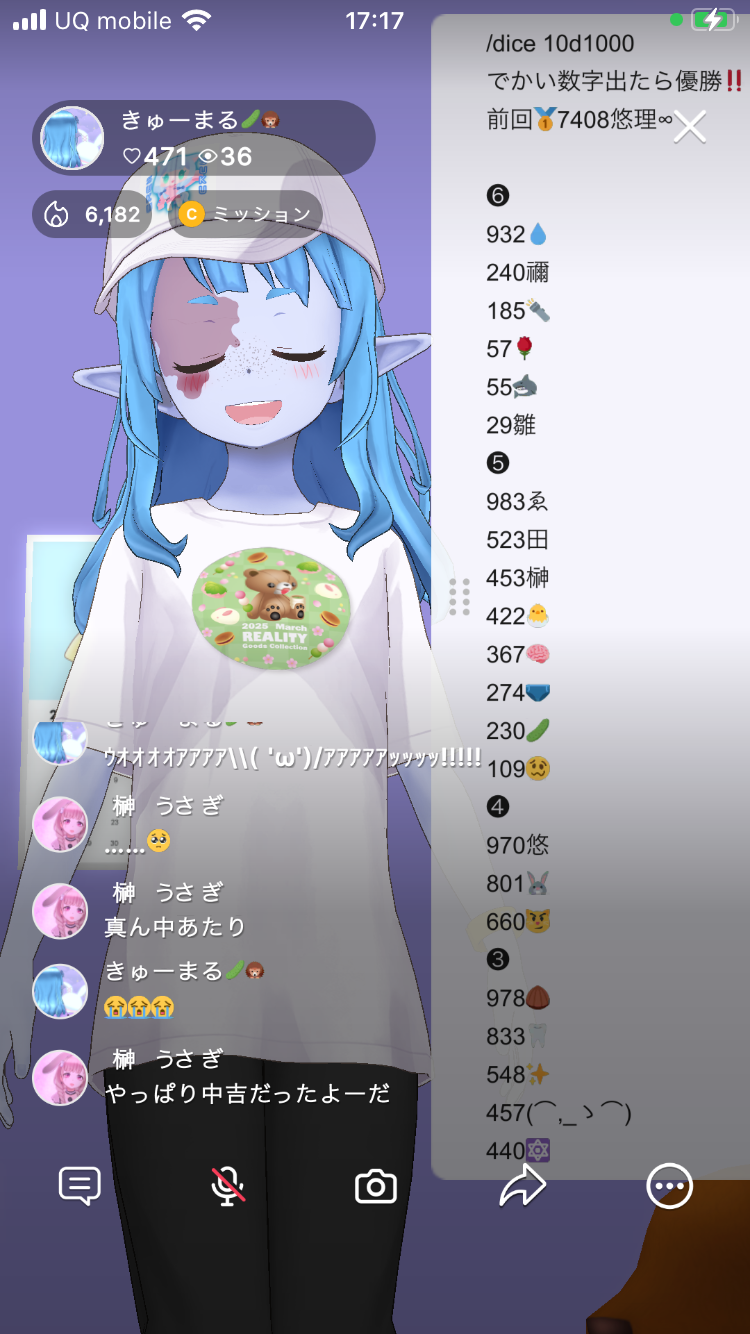Share this live stream

522,1186
